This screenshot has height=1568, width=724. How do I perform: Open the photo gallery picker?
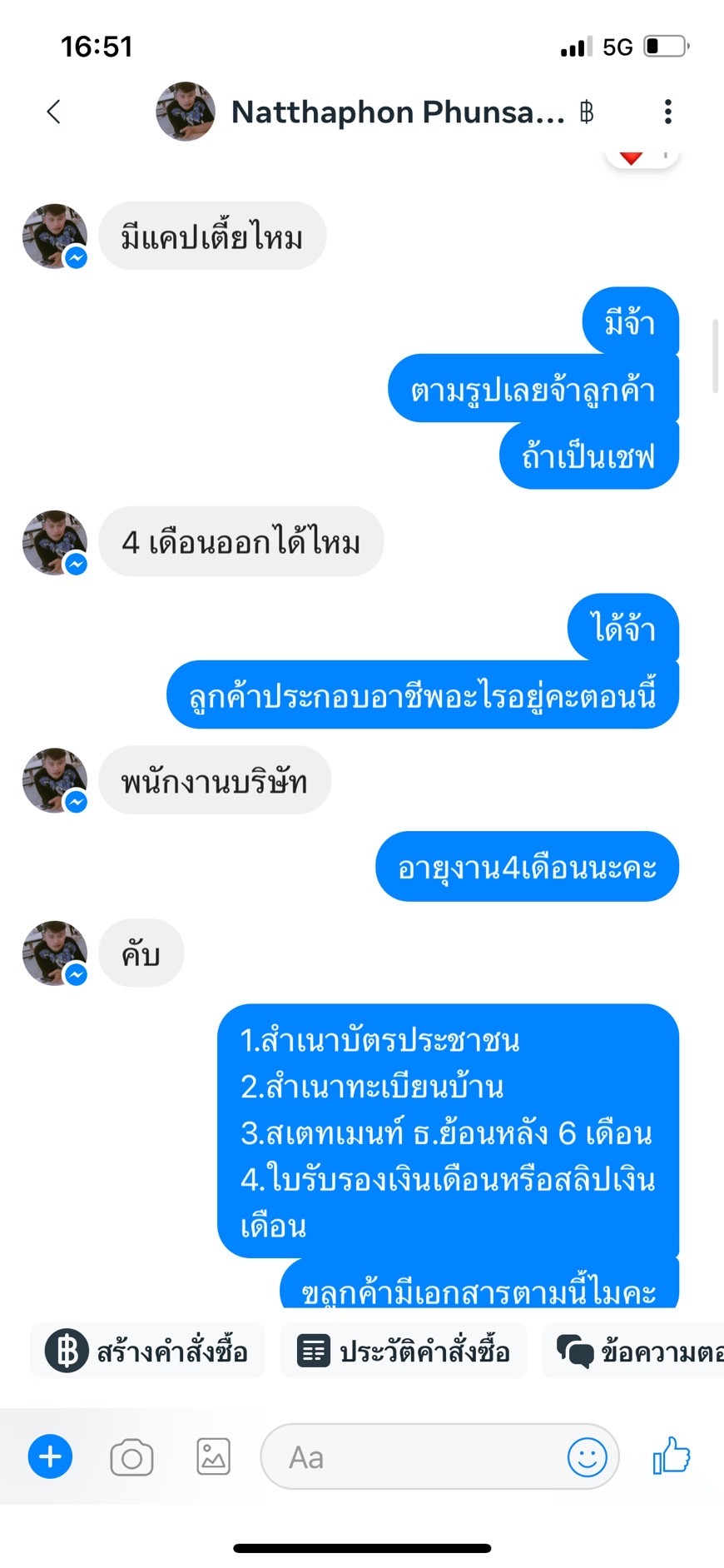click(x=213, y=1456)
